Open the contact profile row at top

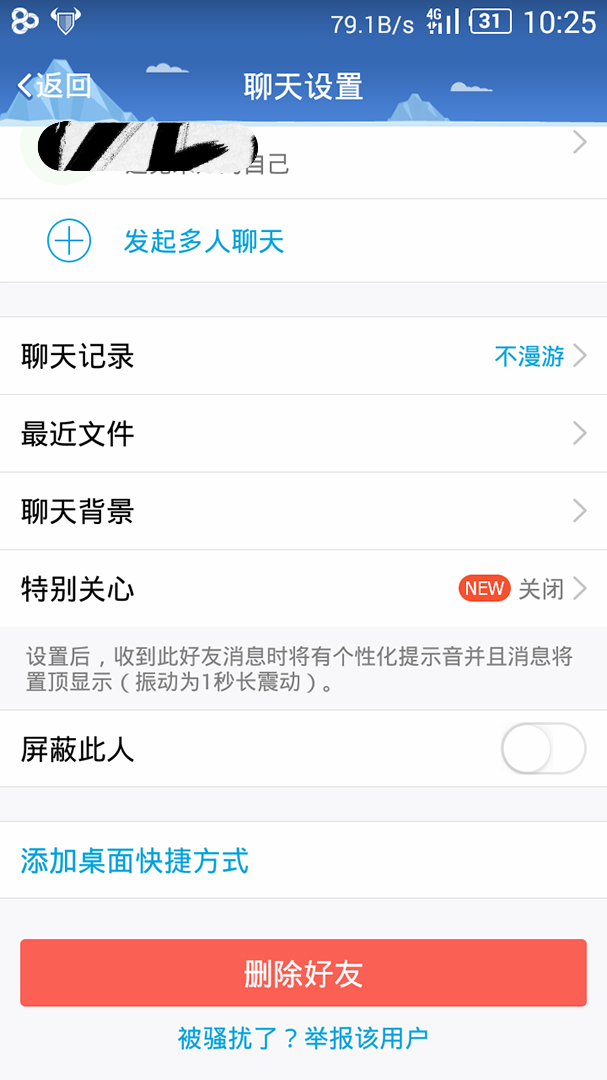tap(303, 162)
